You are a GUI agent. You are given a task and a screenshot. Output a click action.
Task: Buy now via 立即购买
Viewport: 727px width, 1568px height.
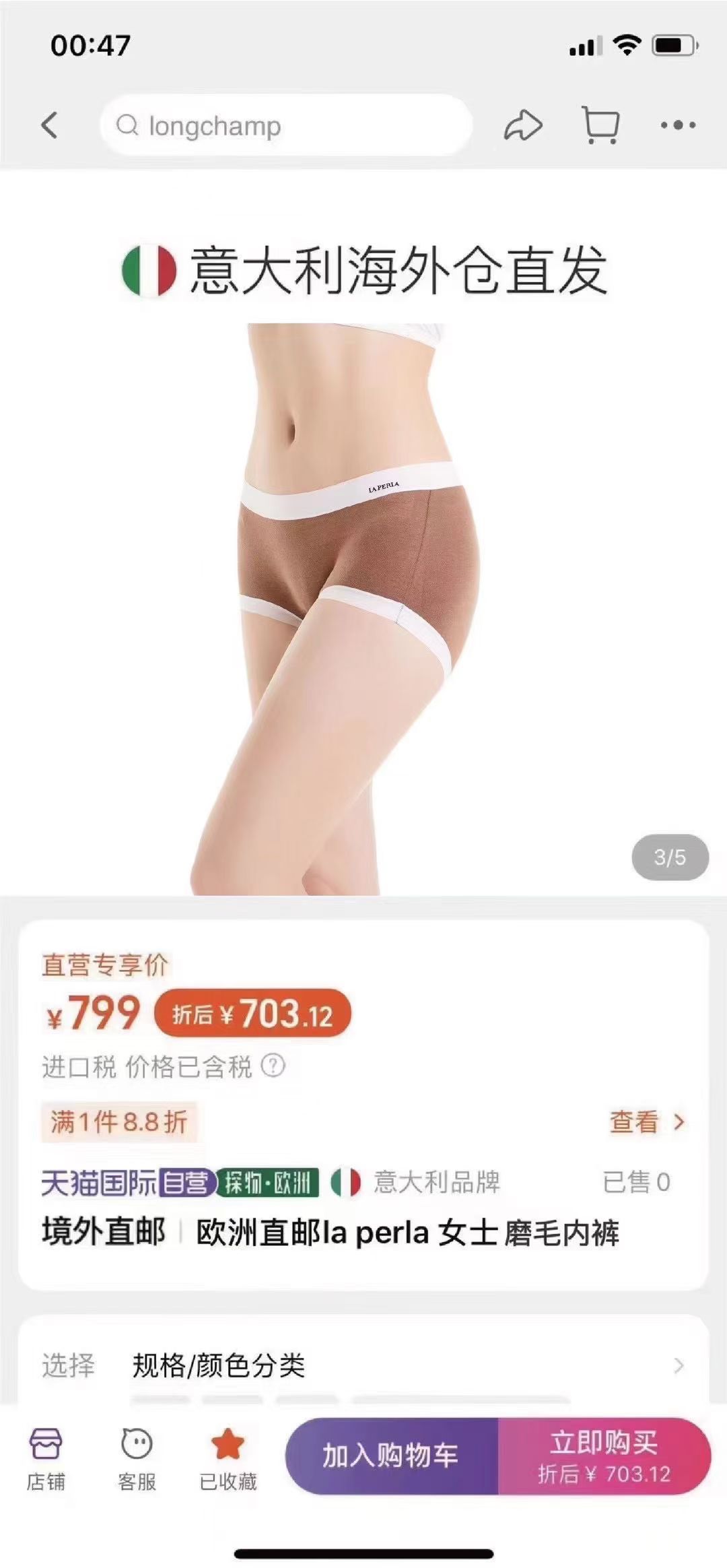[604, 1456]
